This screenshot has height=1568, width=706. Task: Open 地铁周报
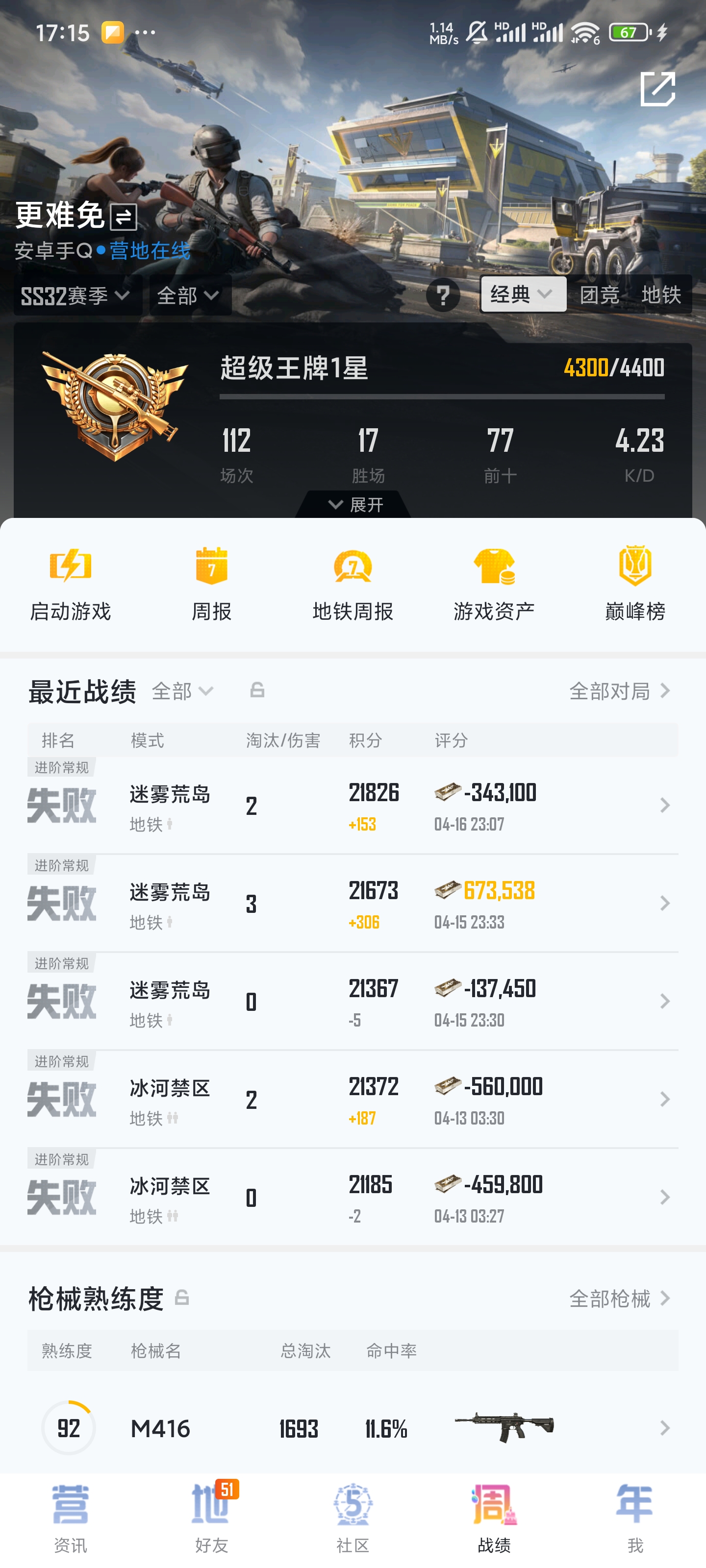pyautogui.click(x=353, y=583)
